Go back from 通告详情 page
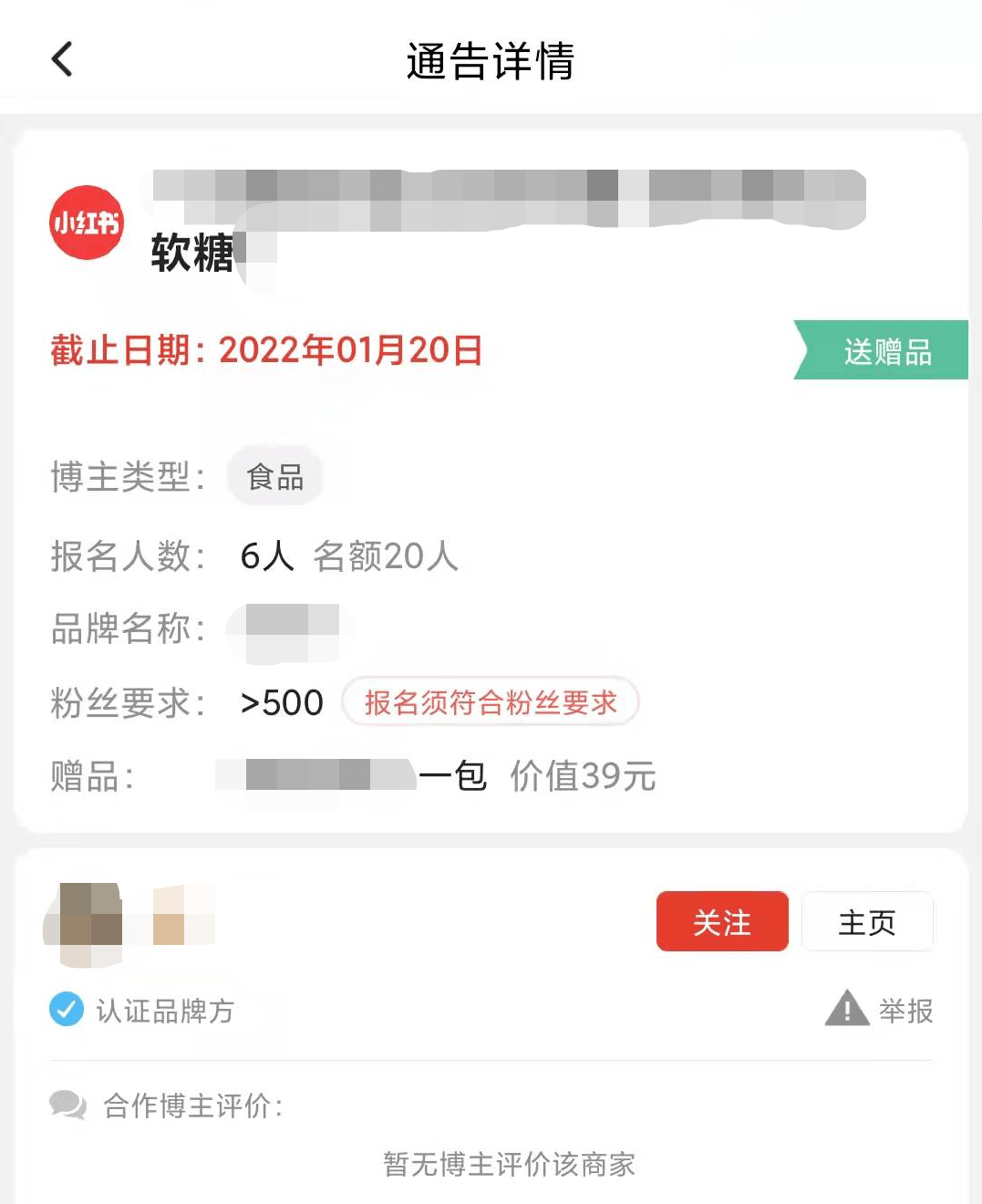Viewport: 982px width, 1204px height. [62, 60]
